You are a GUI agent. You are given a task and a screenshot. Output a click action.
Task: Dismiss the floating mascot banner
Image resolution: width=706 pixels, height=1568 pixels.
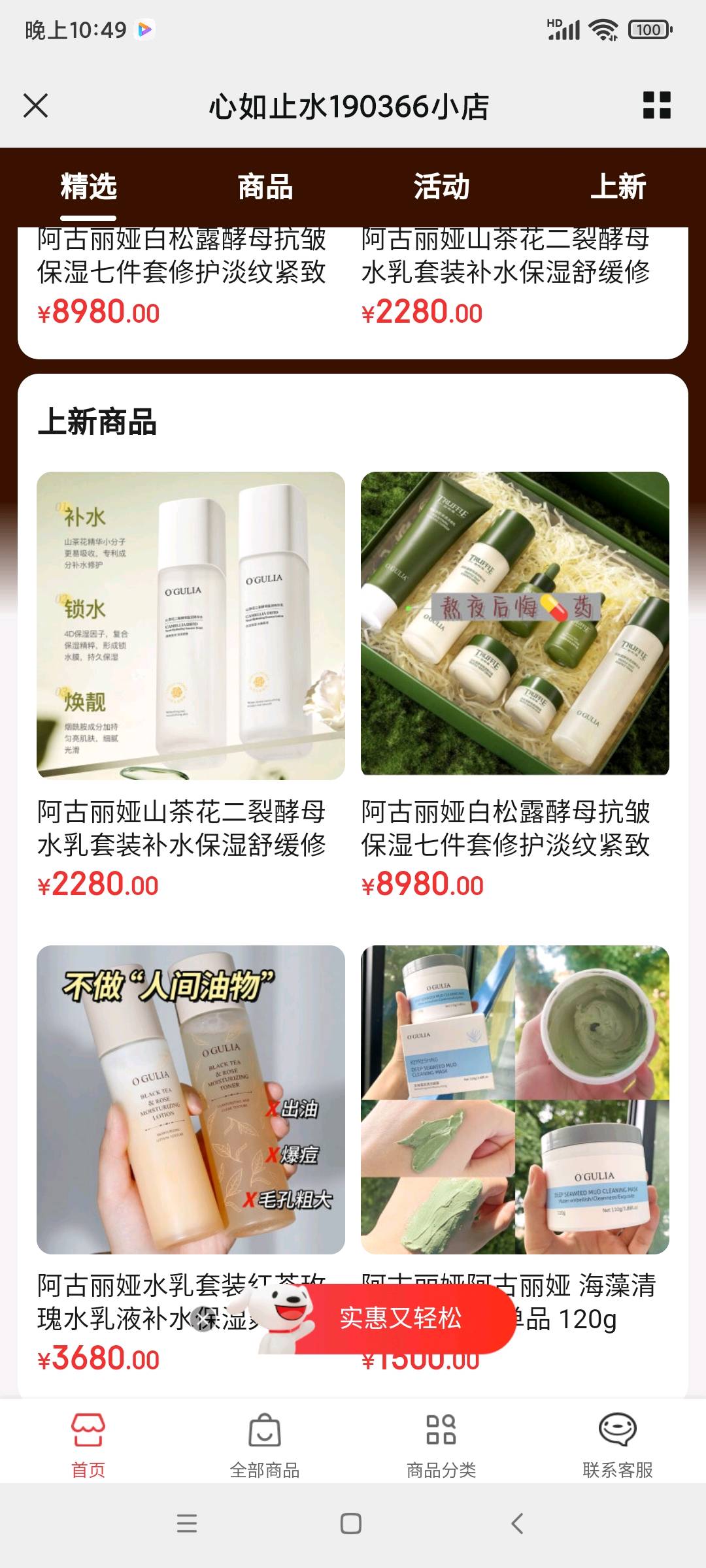coord(203,1321)
